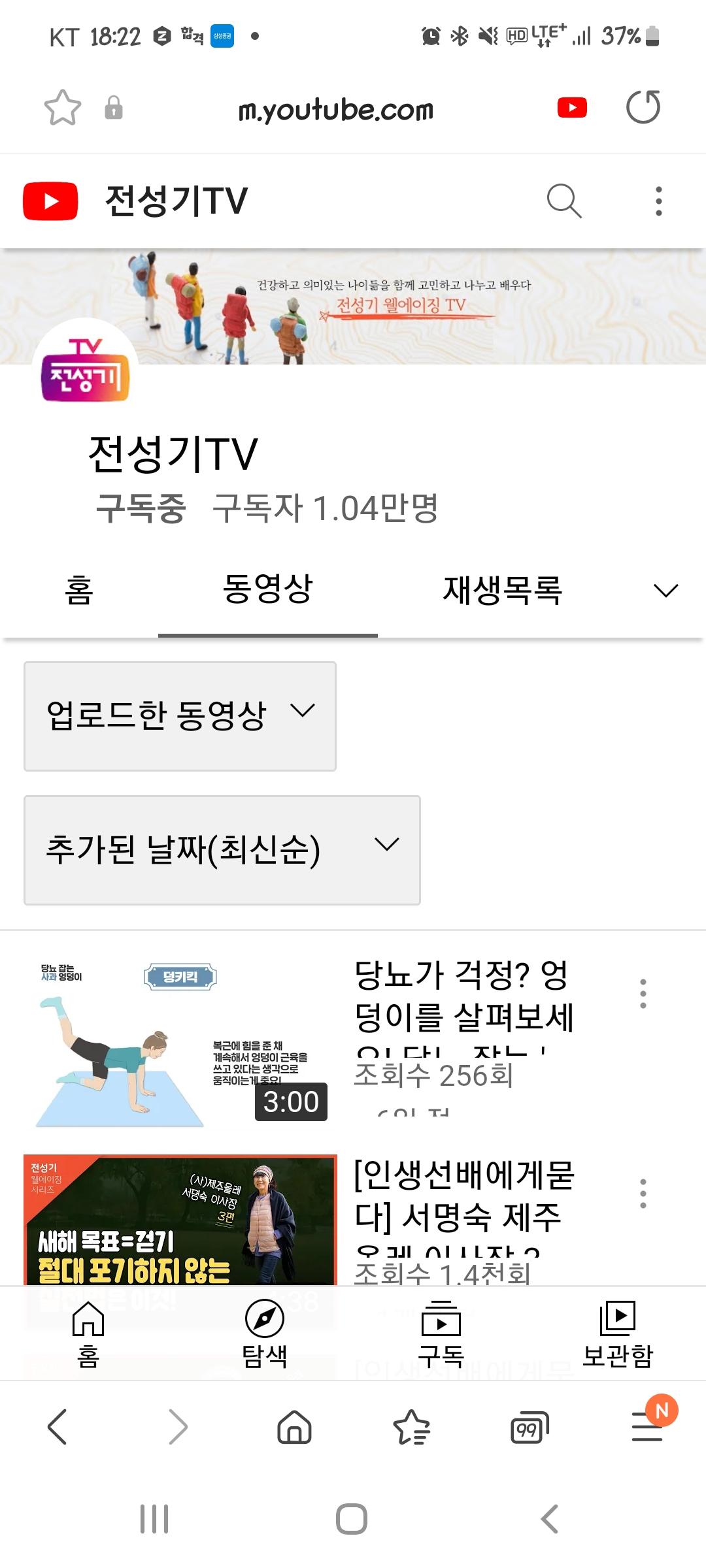Open the 구독 subscriptions section
The image size is (706, 1568).
(441, 1333)
